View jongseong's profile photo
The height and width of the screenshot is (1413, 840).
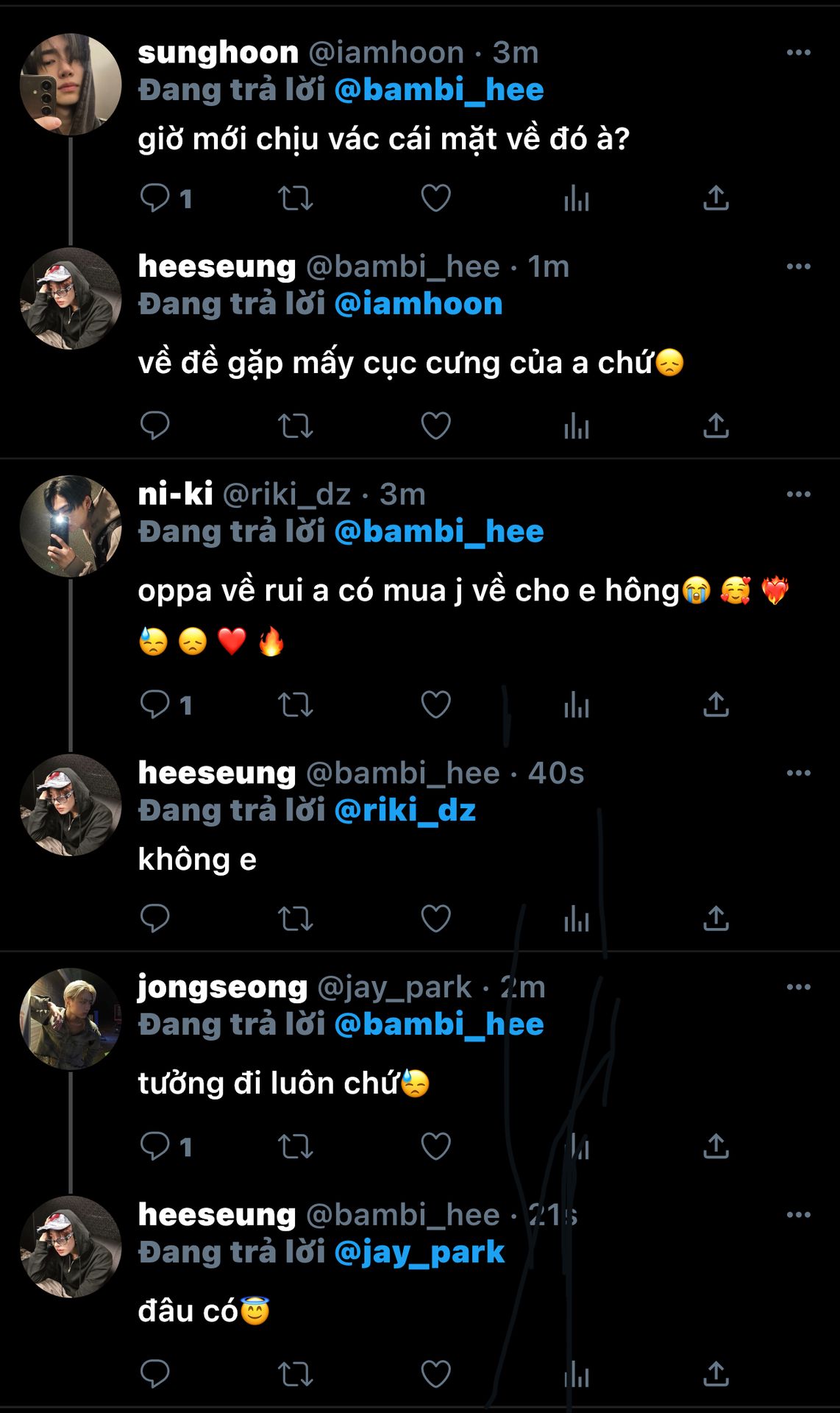tap(71, 1019)
